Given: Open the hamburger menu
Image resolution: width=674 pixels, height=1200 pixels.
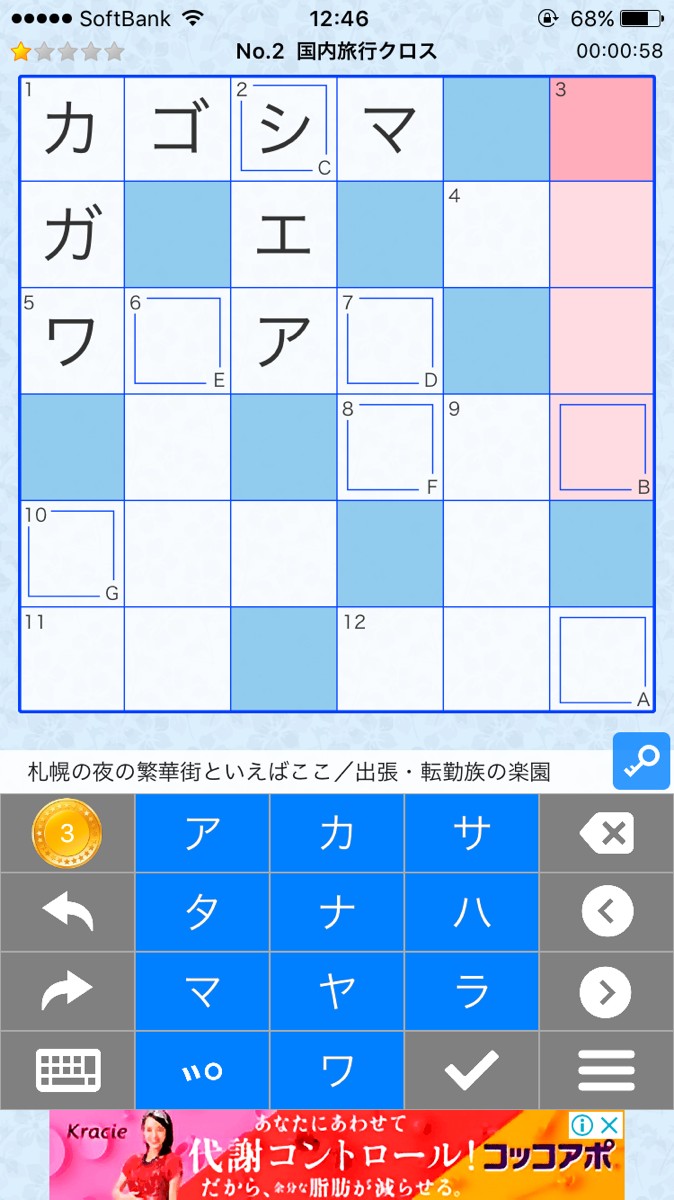Looking at the screenshot, I should (x=606, y=1070).
